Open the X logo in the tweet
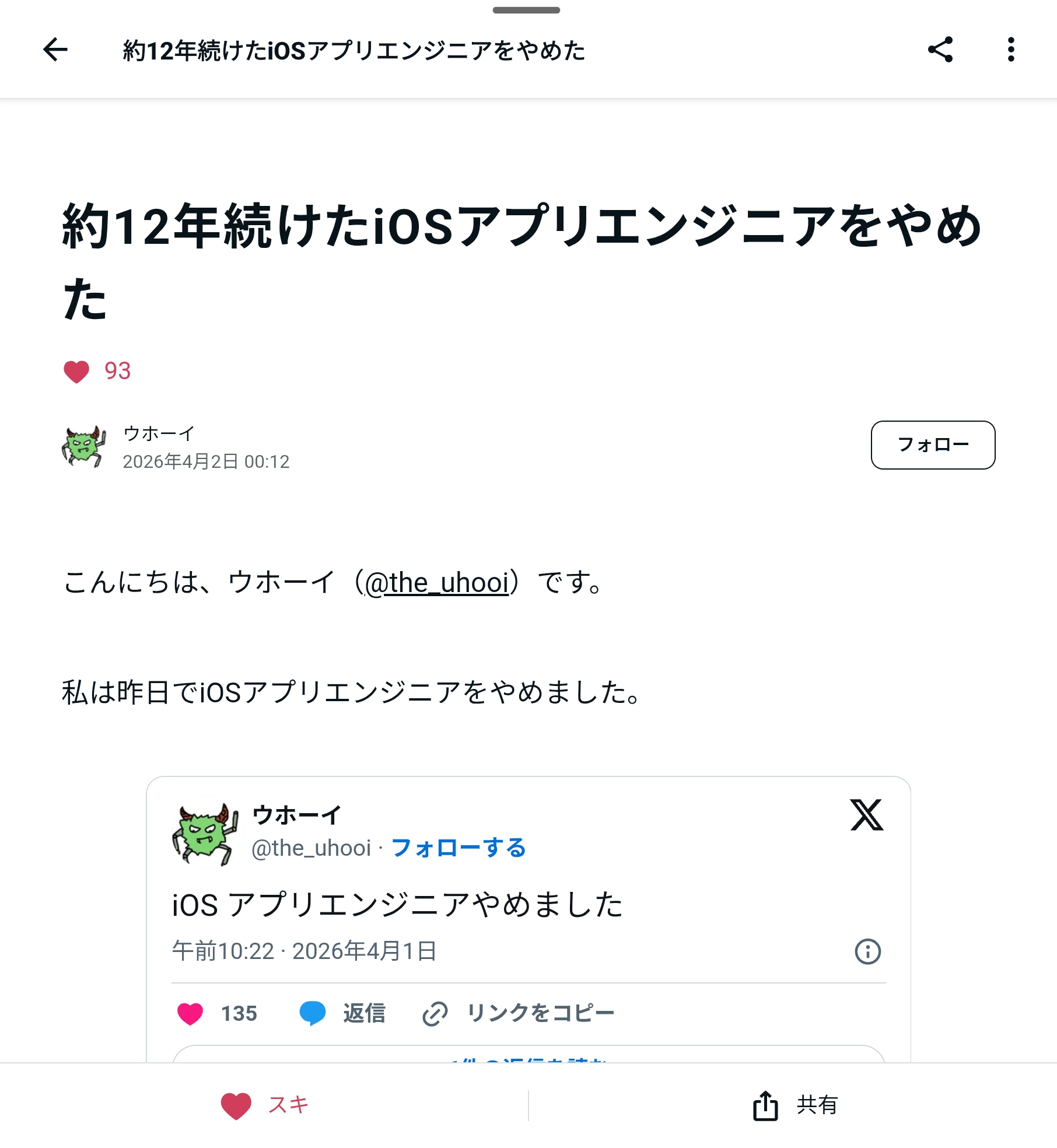 (866, 815)
